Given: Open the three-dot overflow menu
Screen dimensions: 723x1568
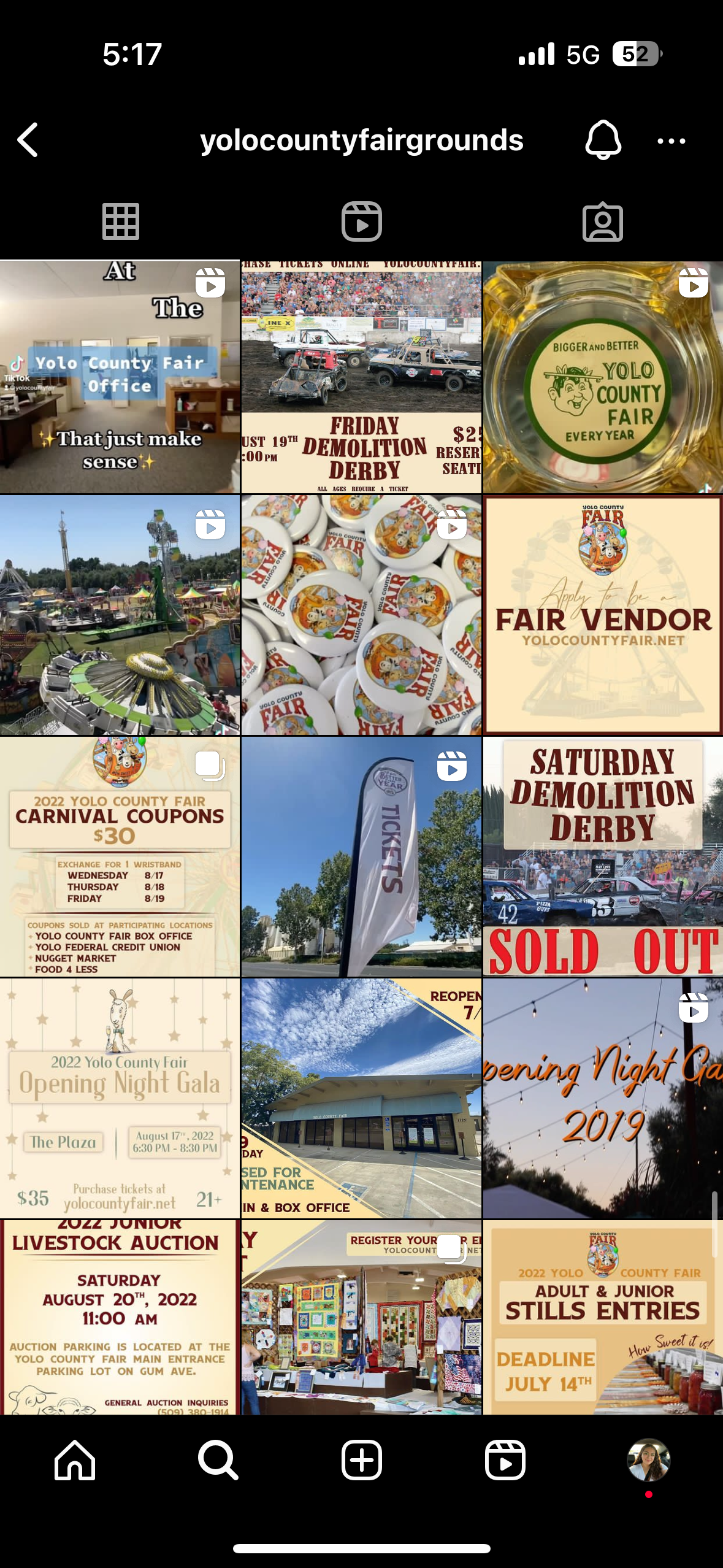Looking at the screenshot, I should pos(671,141).
